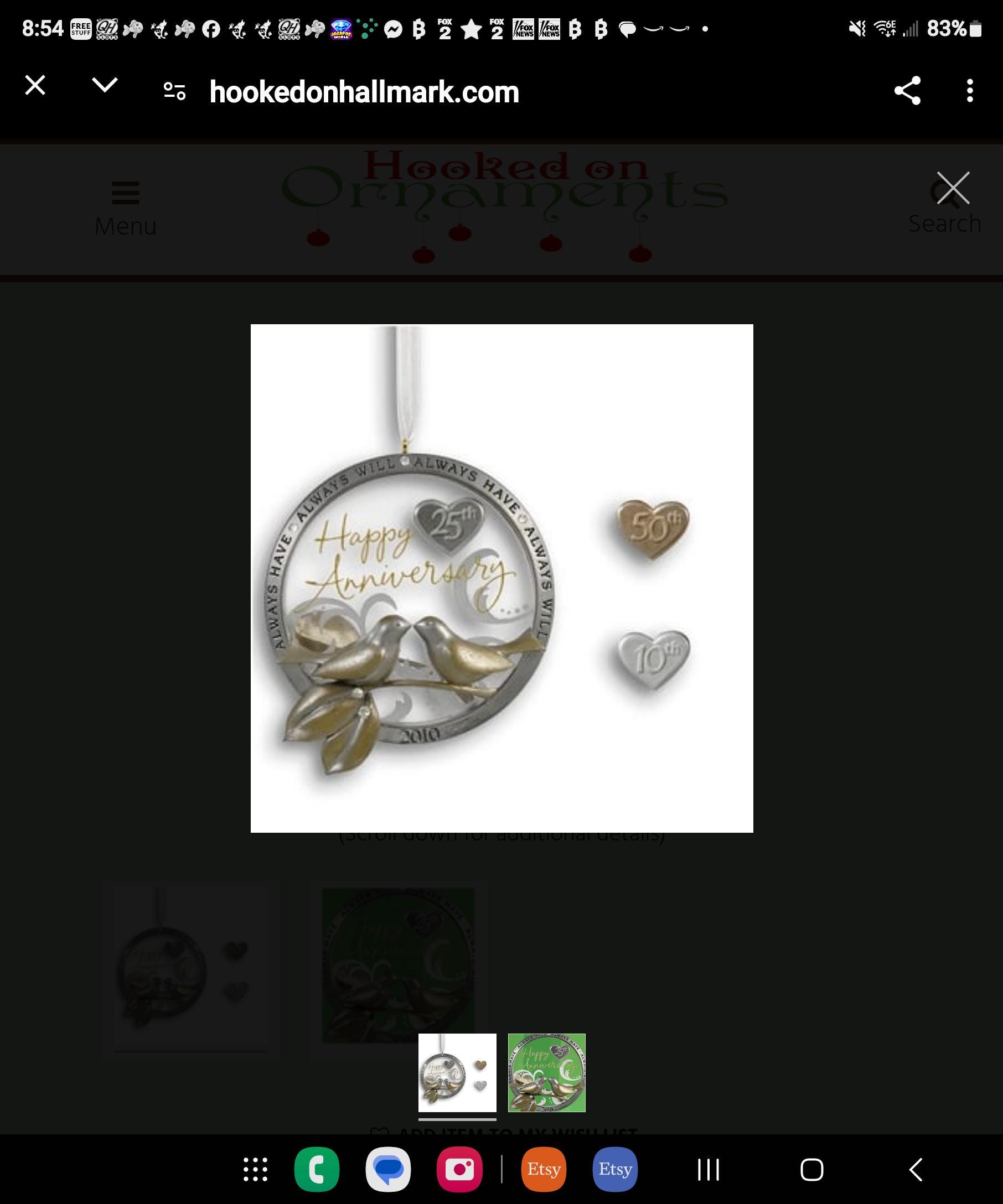Image resolution: width=1003 pixels, height=1204 pixels.
Task: Open the camera app in the taskbar
Action: 459,1170
